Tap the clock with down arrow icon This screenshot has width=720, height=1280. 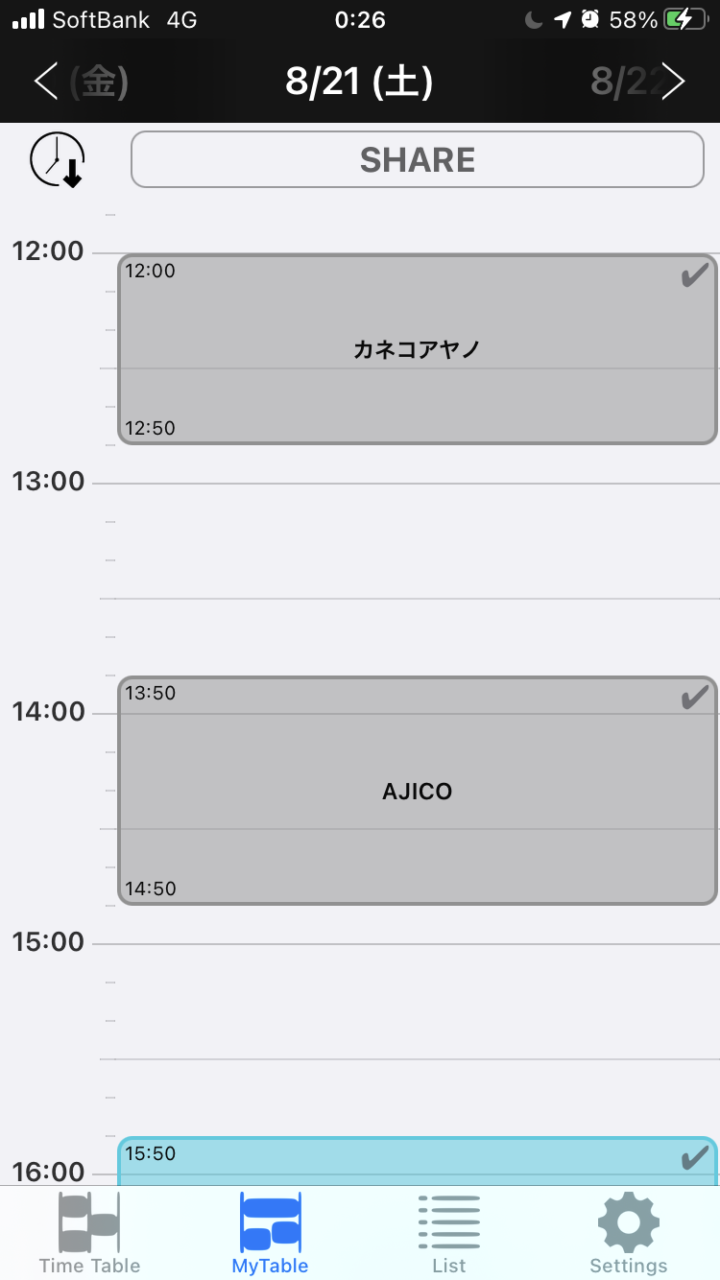click(x=58, y=160)
